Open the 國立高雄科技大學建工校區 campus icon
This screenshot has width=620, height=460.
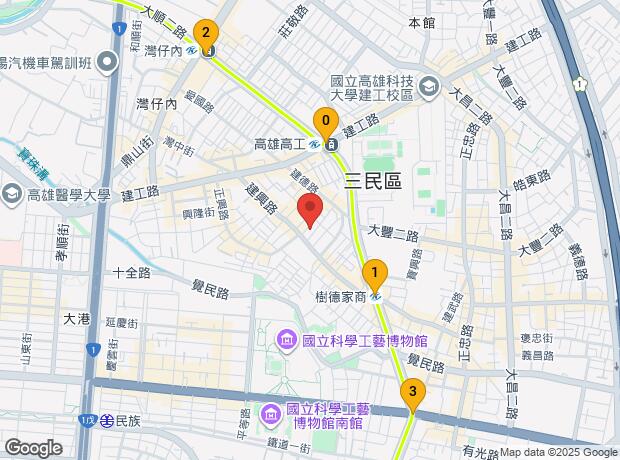pos(429,87)
